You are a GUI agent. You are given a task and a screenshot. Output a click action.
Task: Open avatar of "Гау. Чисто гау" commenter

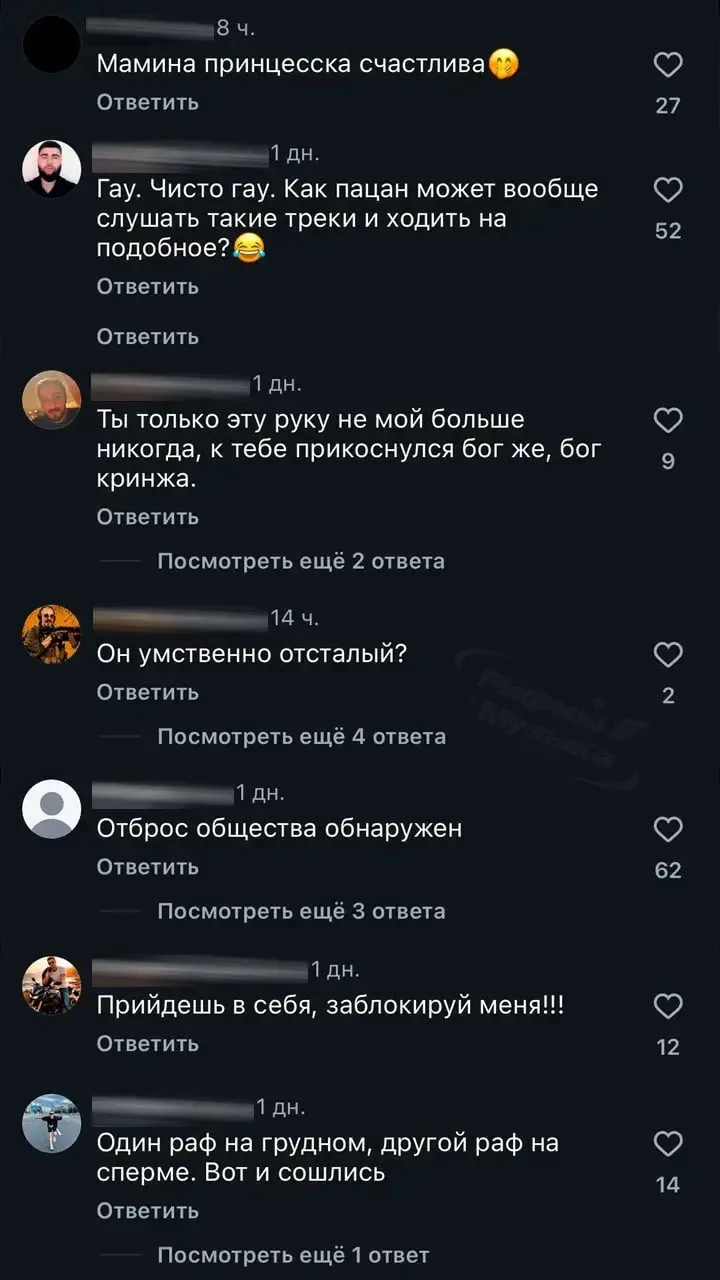point(51,169)
